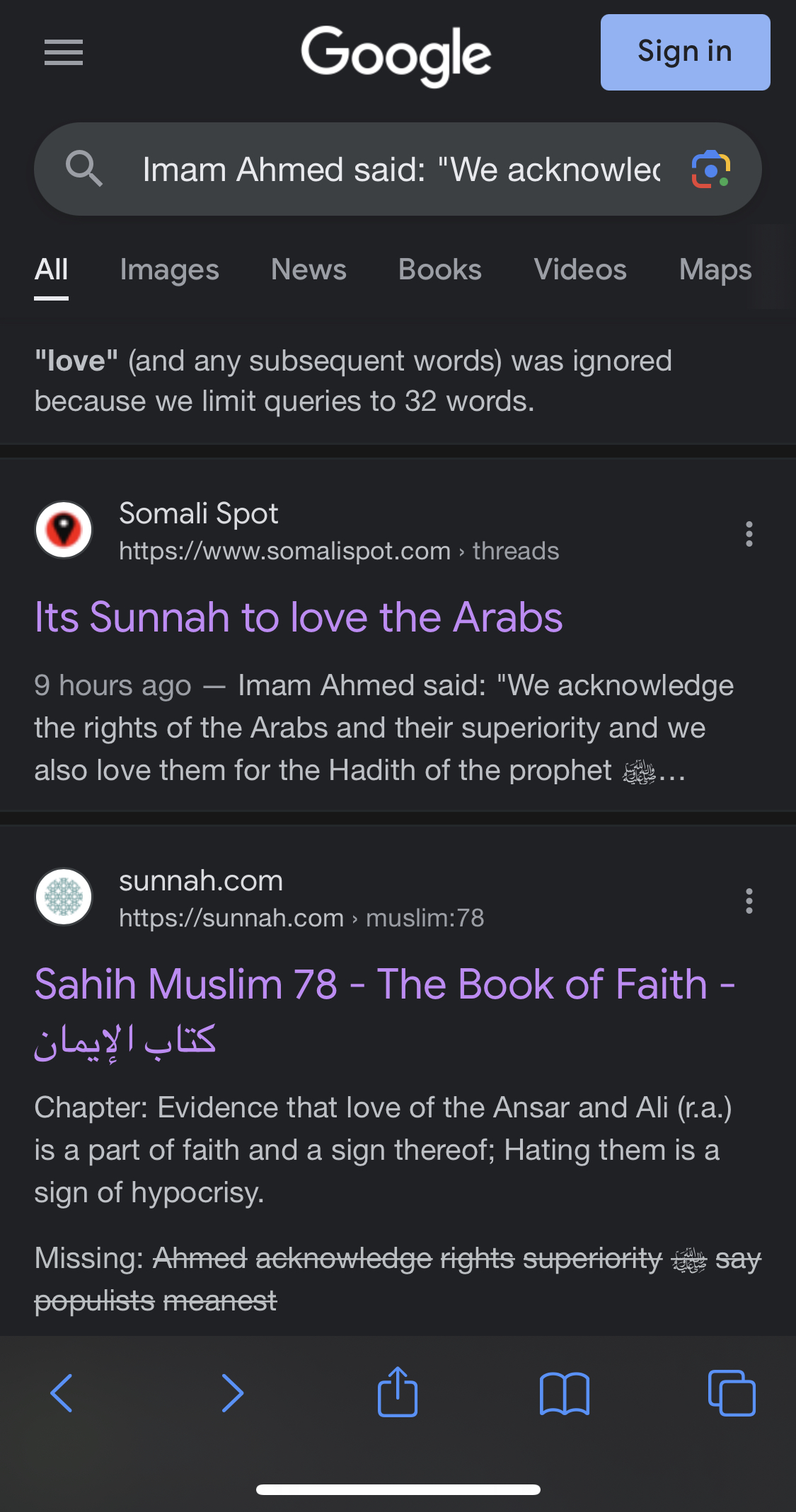796x1512 pixels.
Task: Edit the search query field
Action: (x=400, y=170)
